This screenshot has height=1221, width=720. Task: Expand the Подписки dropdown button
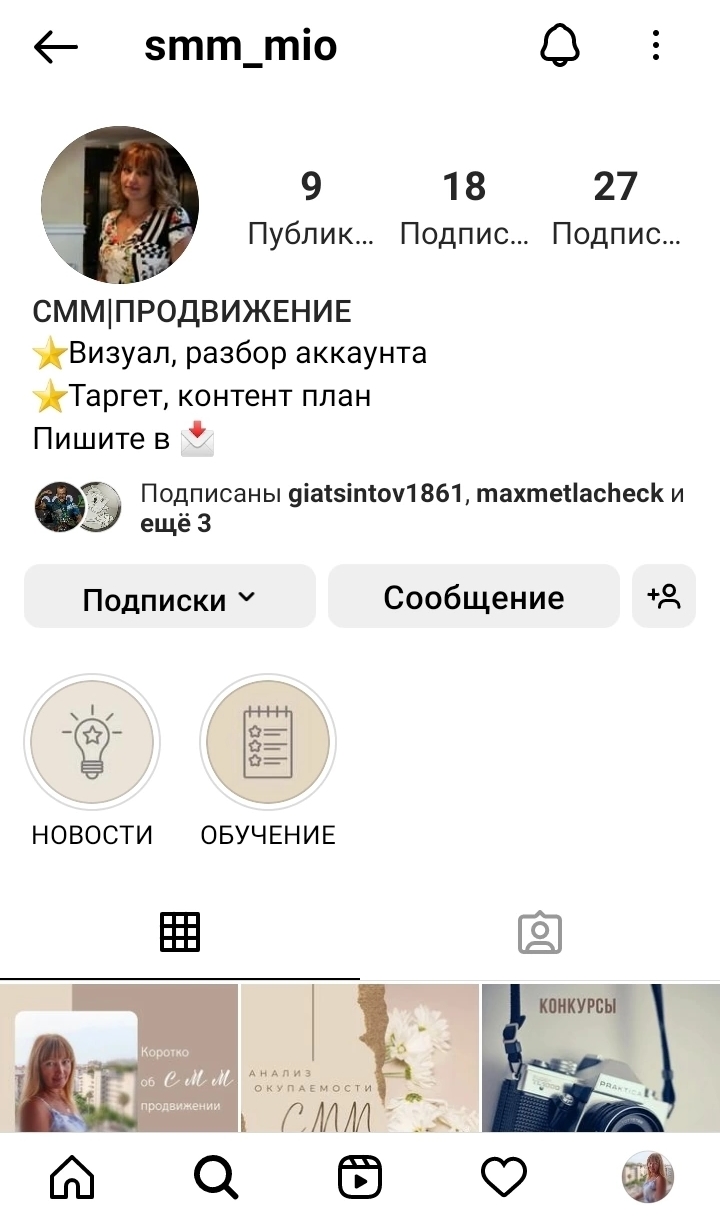coord(170,598)
